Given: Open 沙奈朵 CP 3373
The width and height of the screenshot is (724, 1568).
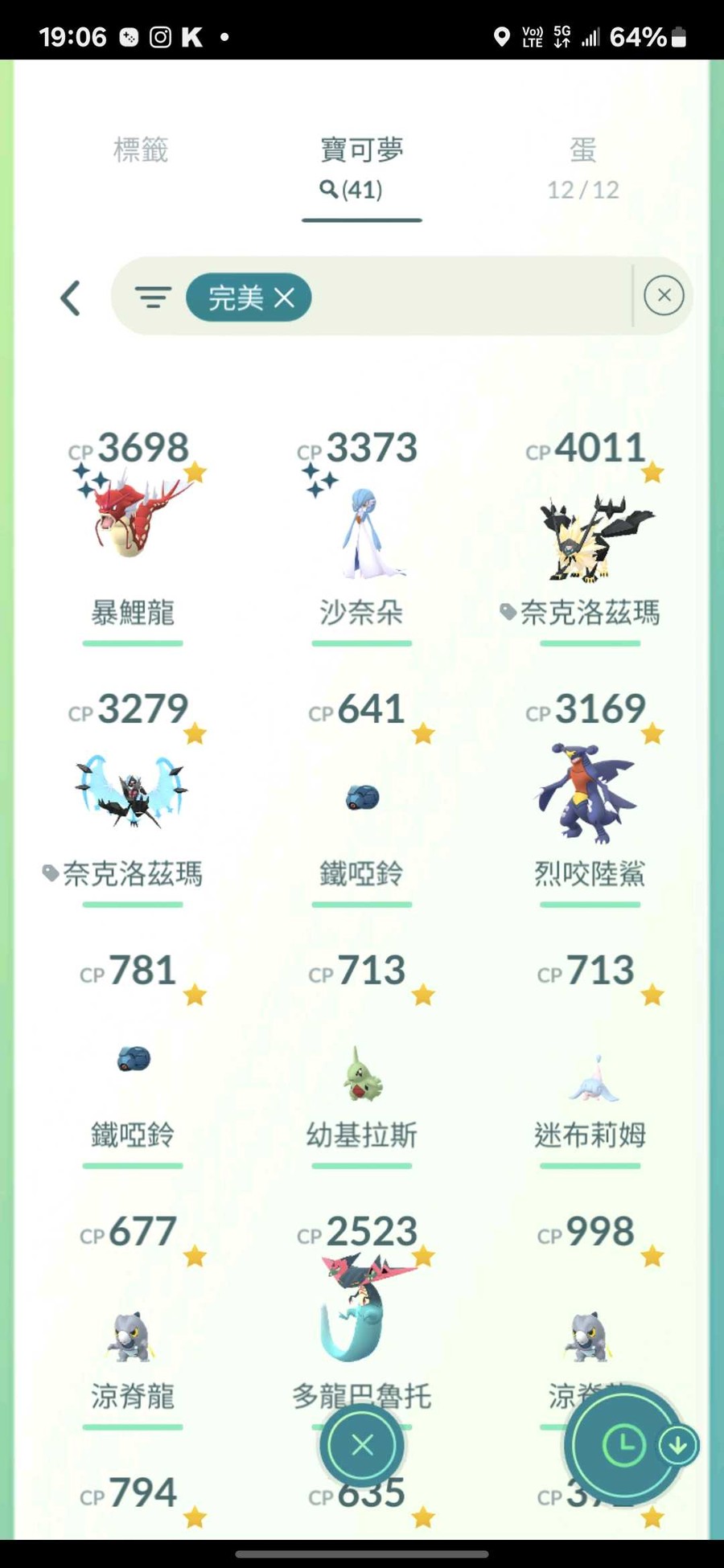Looking at the screenshot, I should (361, 532).
